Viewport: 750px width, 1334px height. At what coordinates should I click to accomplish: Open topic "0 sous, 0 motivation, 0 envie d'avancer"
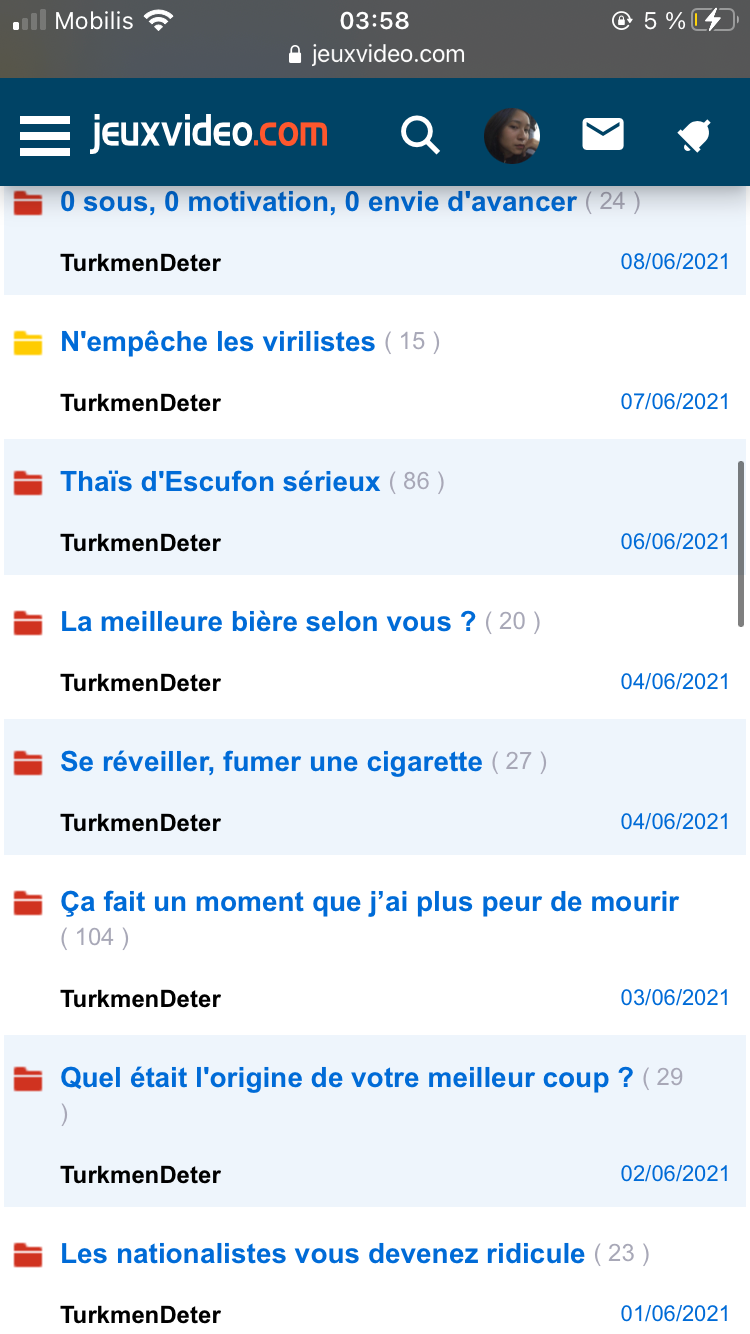pyautogui.click(x=318, y=202)
